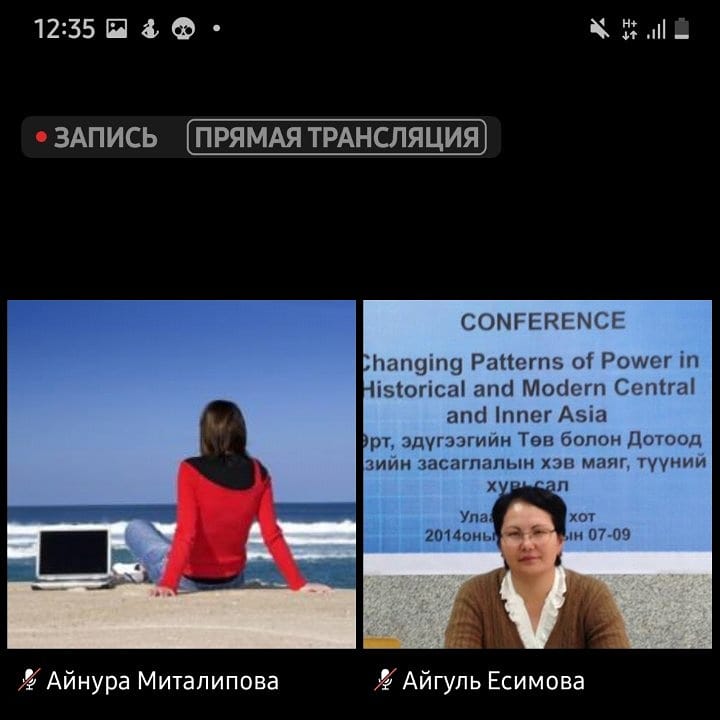Select Айгуль Есимова's video tile
This screenshot has height=720, width=720.
pyautogui.click(x=537, y=474)
